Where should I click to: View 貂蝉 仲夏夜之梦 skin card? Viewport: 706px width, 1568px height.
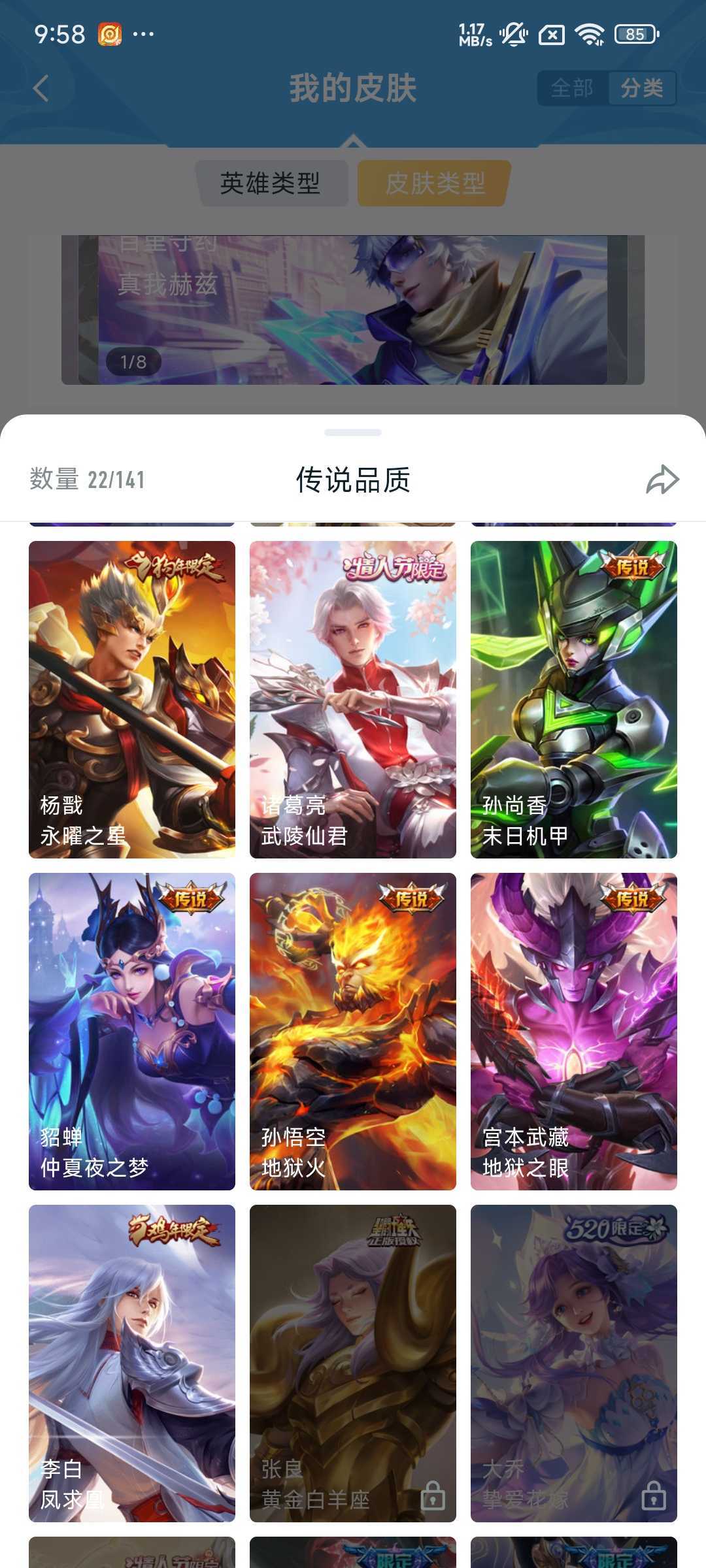click(132, 1031)
